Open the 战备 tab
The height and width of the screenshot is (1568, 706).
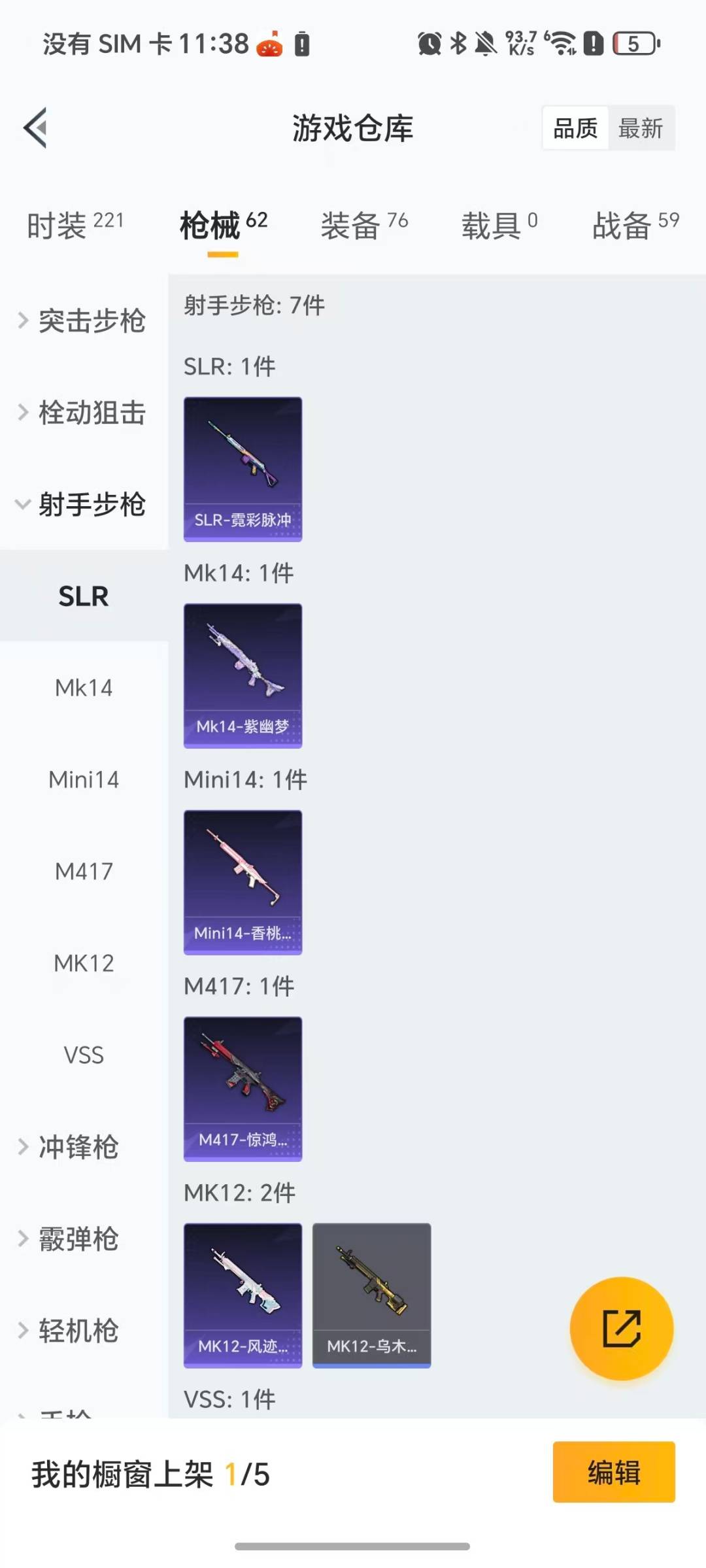tap(635, 226)
